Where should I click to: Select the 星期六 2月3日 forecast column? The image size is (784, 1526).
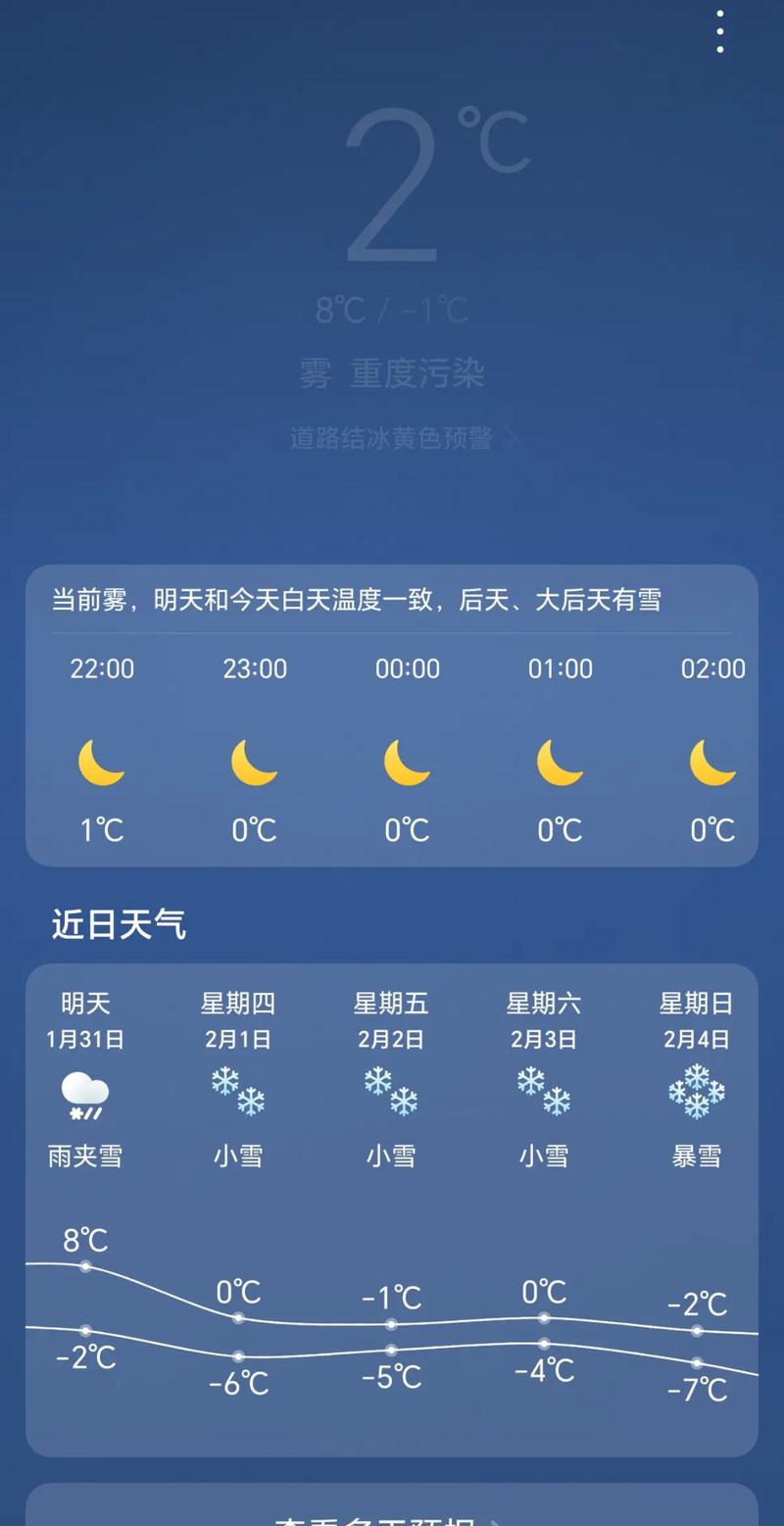[x=544, y=1019]
